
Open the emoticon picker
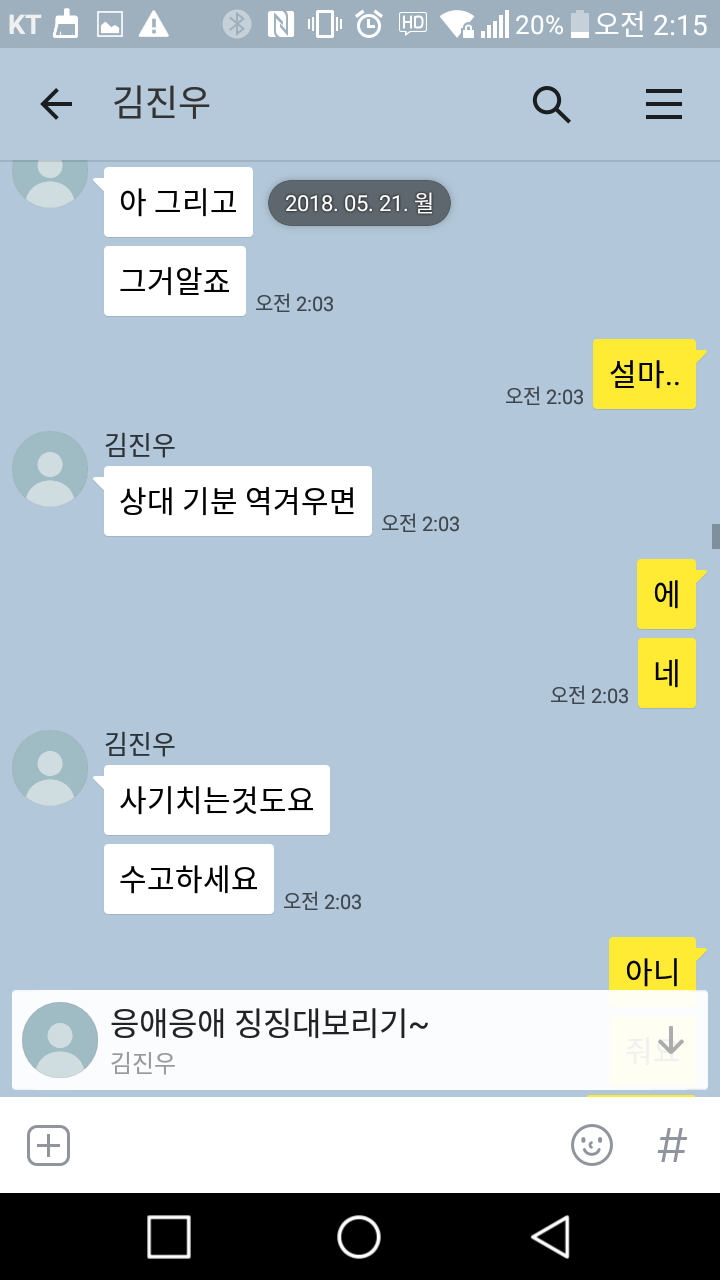(592, 1145)
